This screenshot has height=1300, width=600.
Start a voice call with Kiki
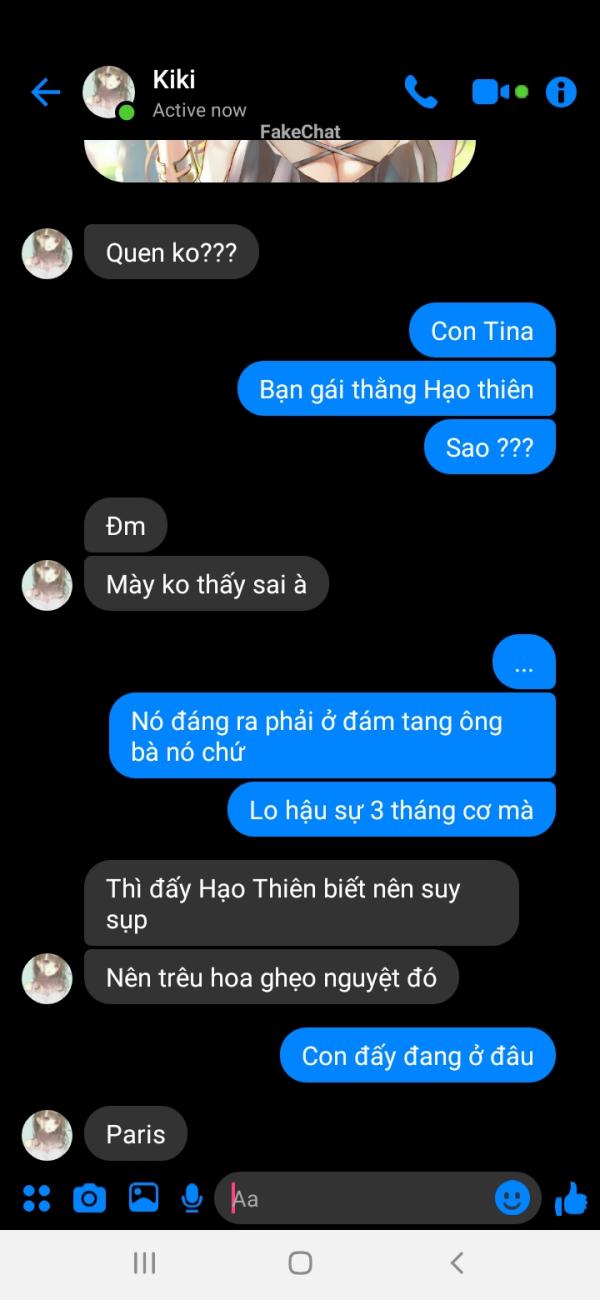(421, 92)
